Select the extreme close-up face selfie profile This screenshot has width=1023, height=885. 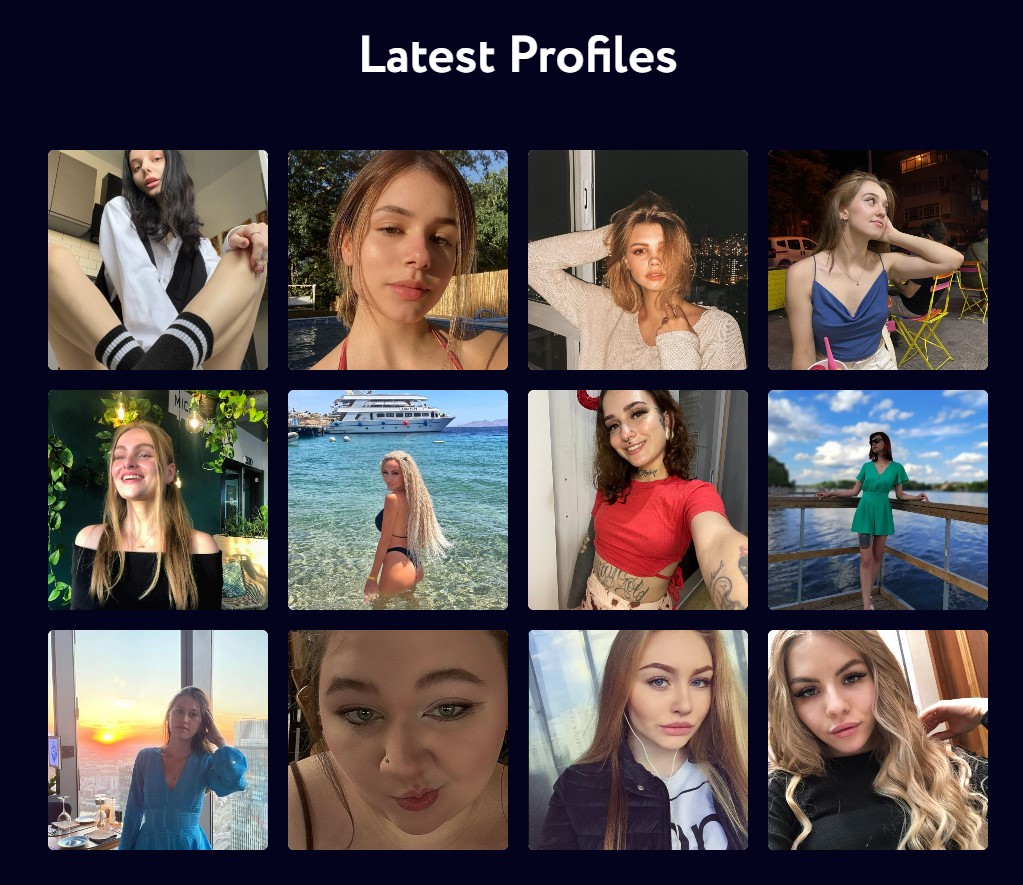coord(398,740)
